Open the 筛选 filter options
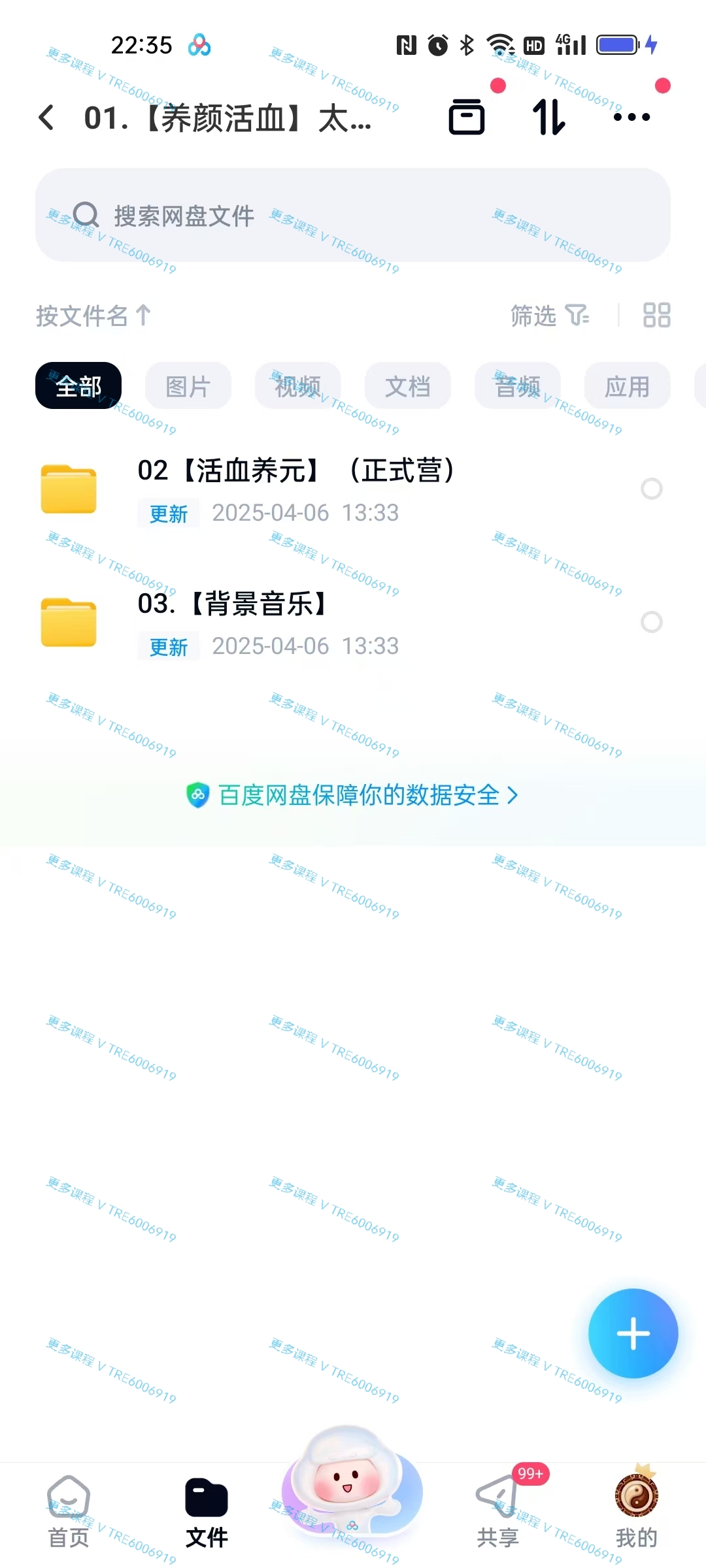The image size is (706, 1568). click(549, 316)
